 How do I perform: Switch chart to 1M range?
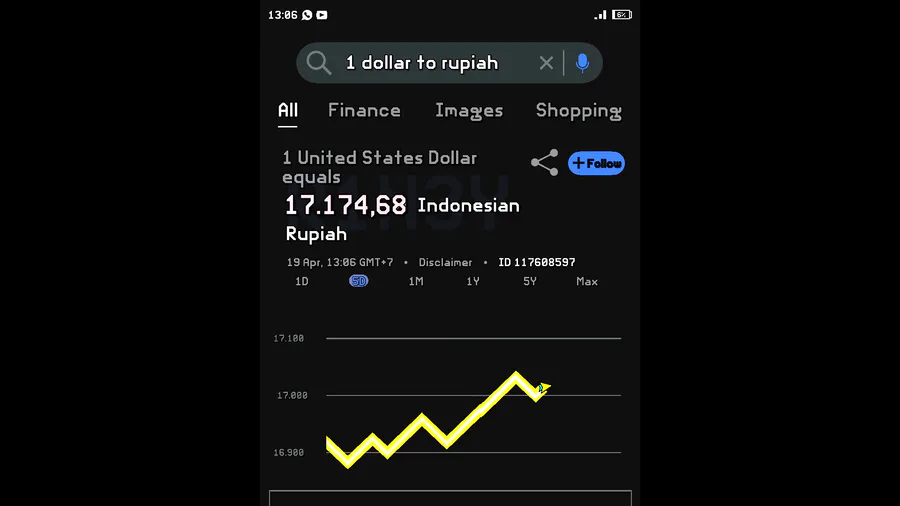[416, 282]
